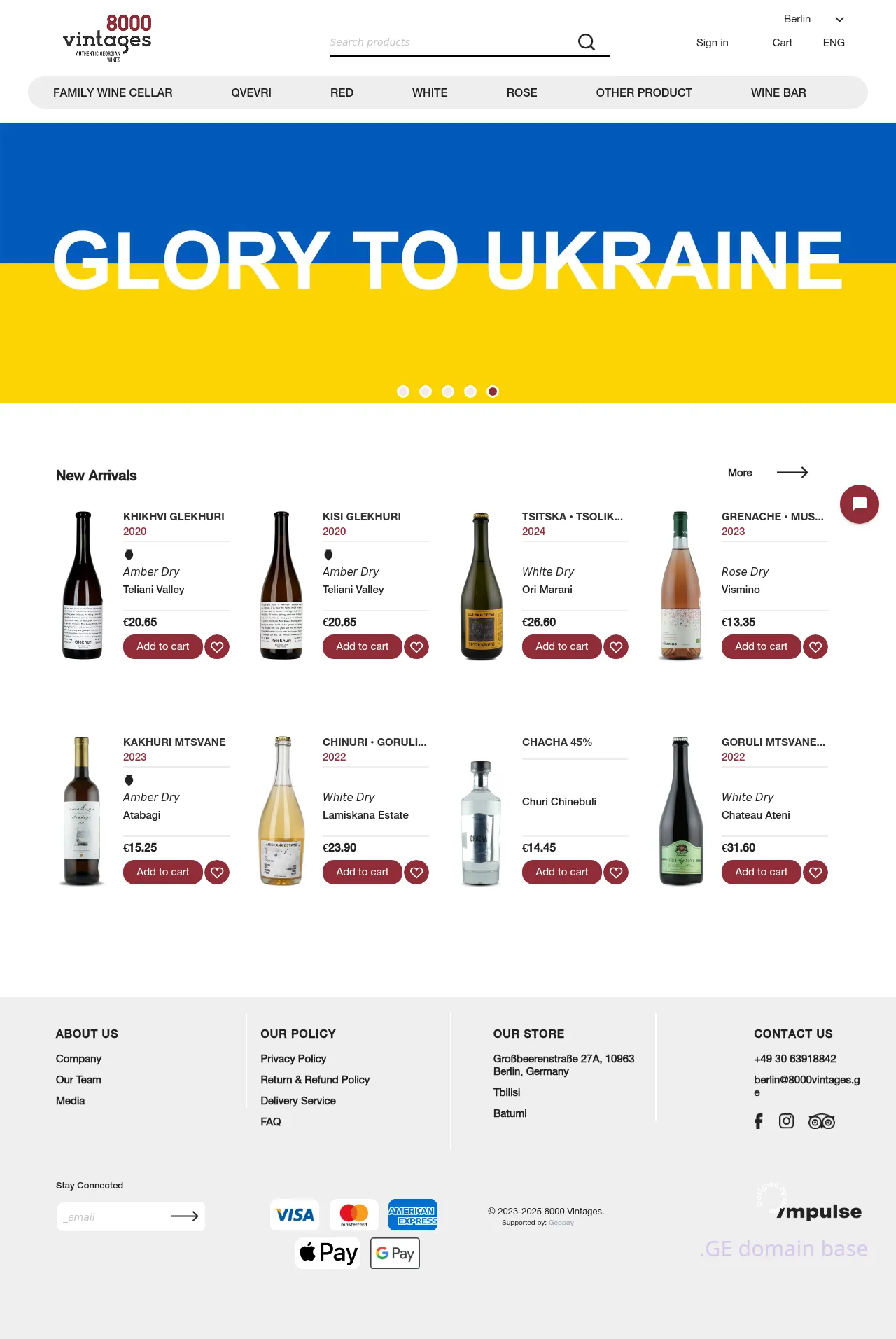This screenshot has width=896, height=1339.
Task: Expand the Berlin city dropdown
Action: point(813,19)
